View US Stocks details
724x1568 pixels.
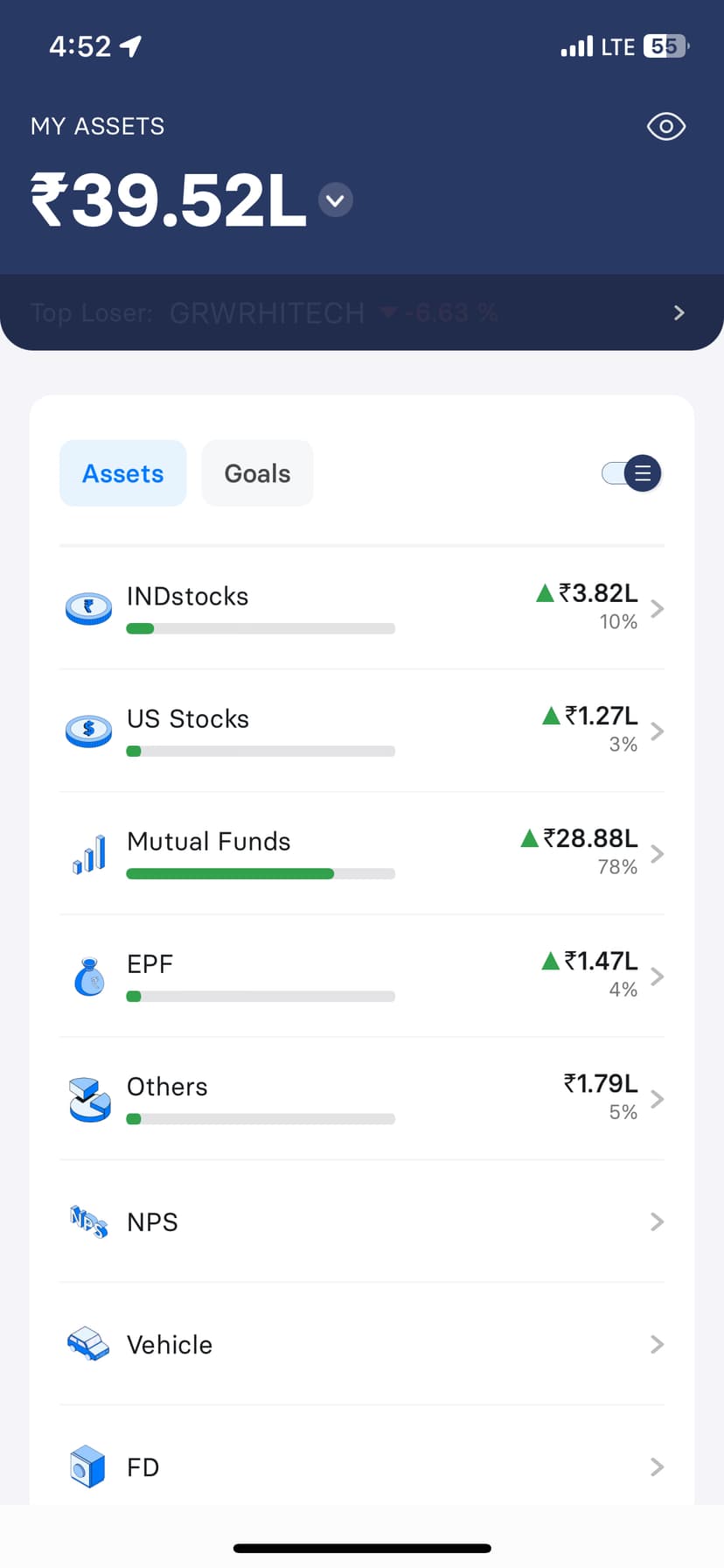(361, 731)
